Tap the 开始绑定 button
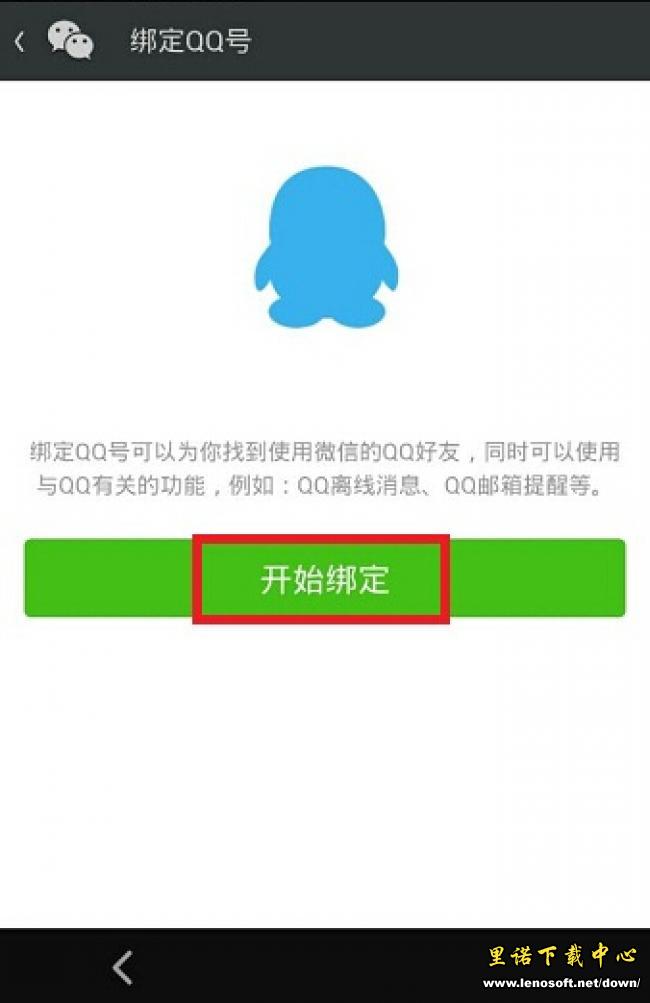This screenshot has width=650, height=1003. pyautogui.click(x=324, y=579)
